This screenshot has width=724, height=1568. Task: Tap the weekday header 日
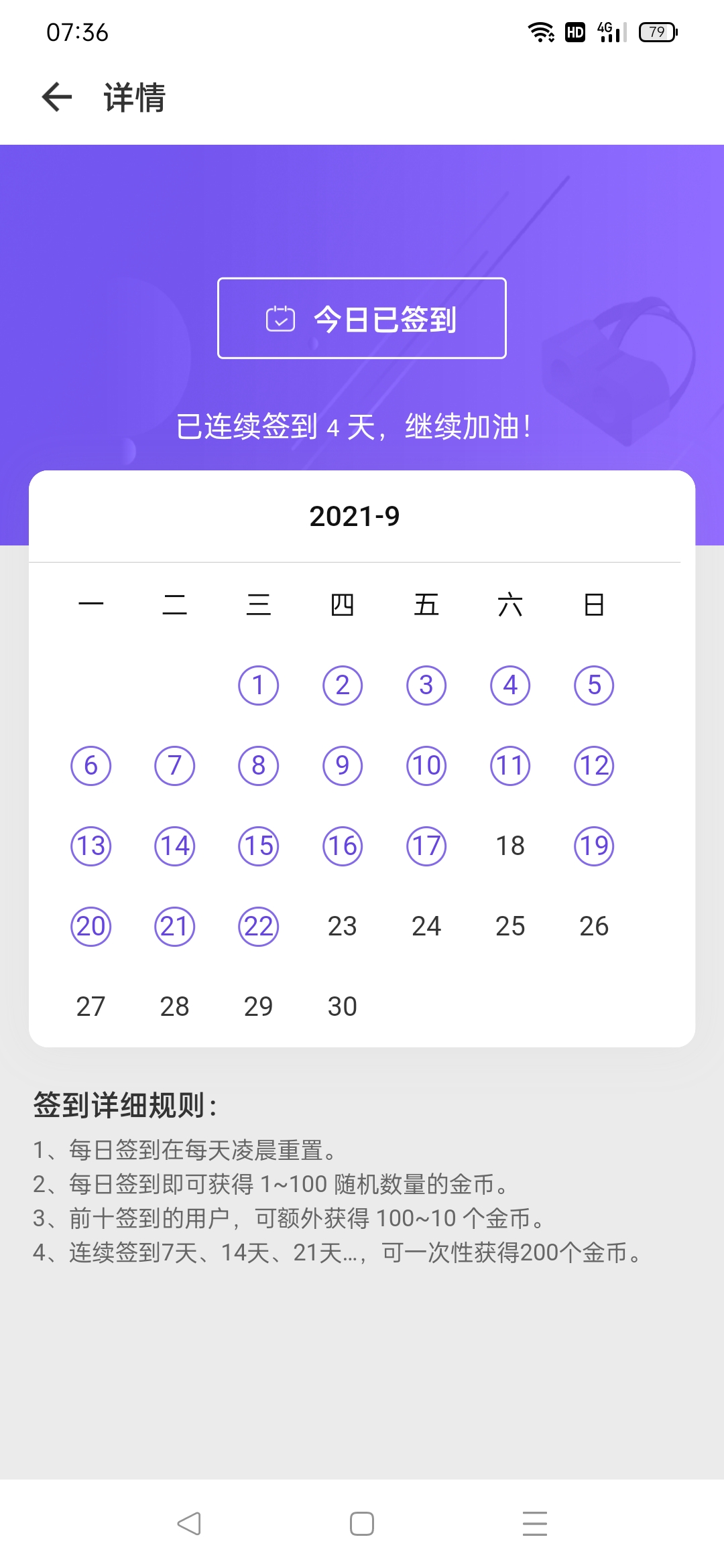point(594,604)
